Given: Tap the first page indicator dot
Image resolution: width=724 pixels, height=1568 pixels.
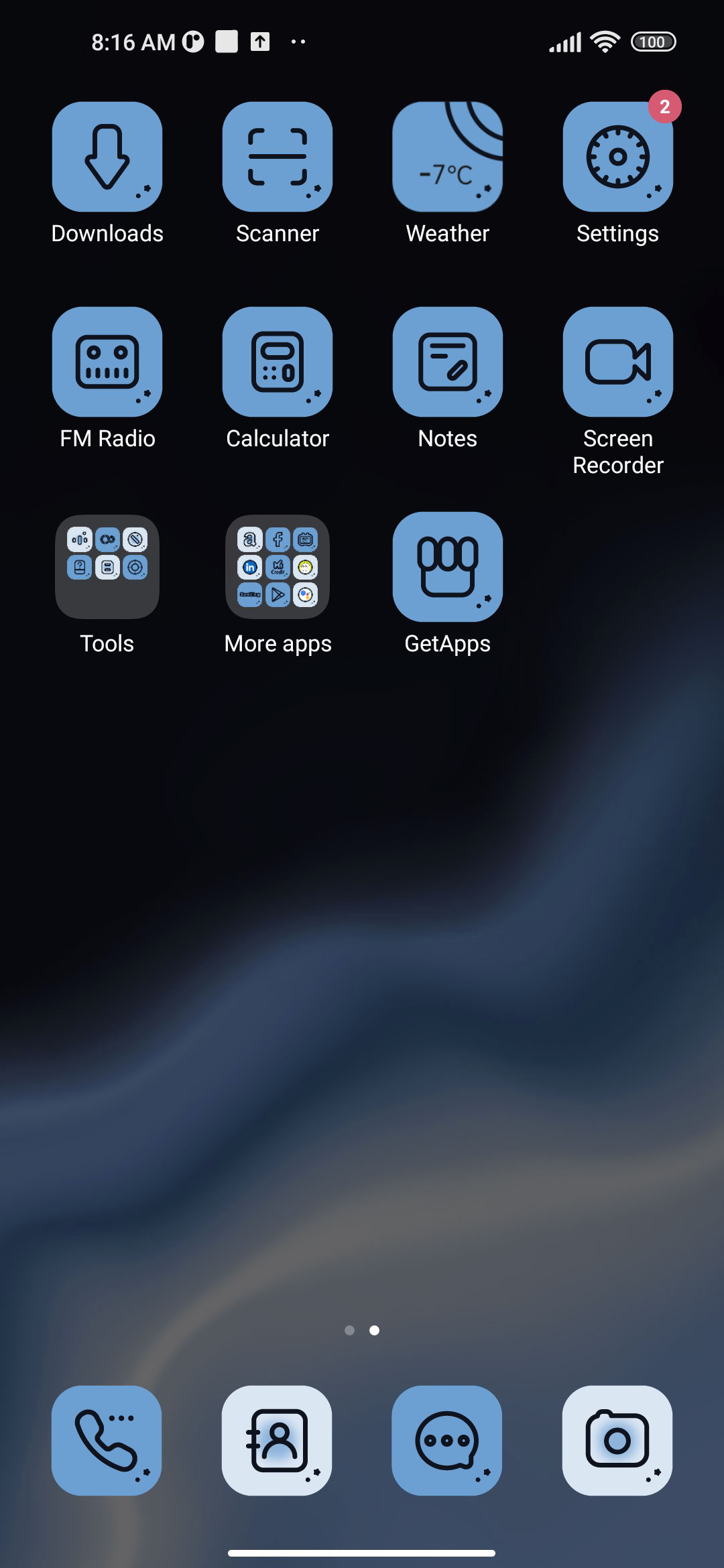Looking at the screenshot, I should tap(349, 1330).
